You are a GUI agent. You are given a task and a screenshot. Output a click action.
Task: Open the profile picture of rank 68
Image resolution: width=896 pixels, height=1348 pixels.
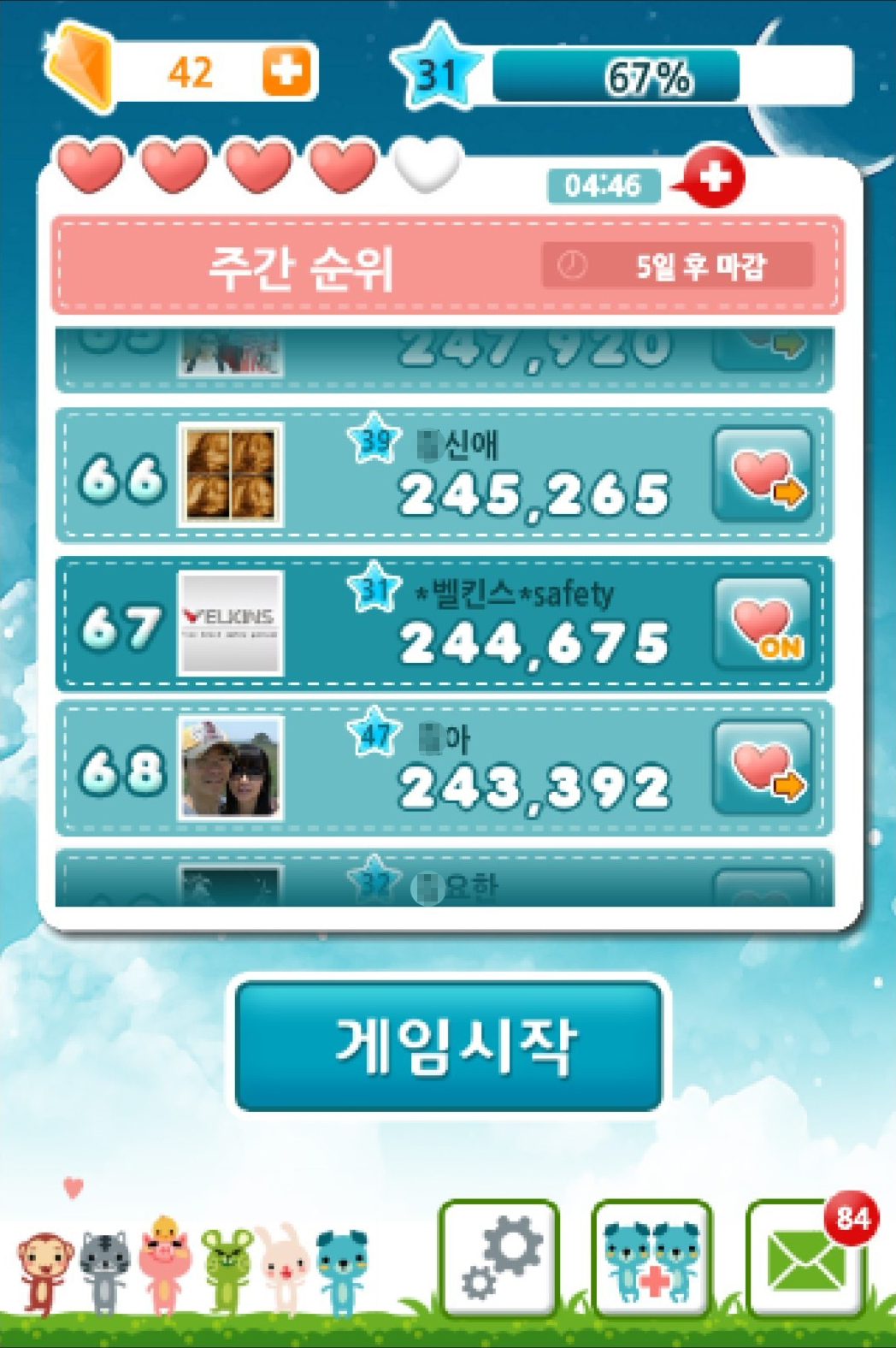[231, 768]
